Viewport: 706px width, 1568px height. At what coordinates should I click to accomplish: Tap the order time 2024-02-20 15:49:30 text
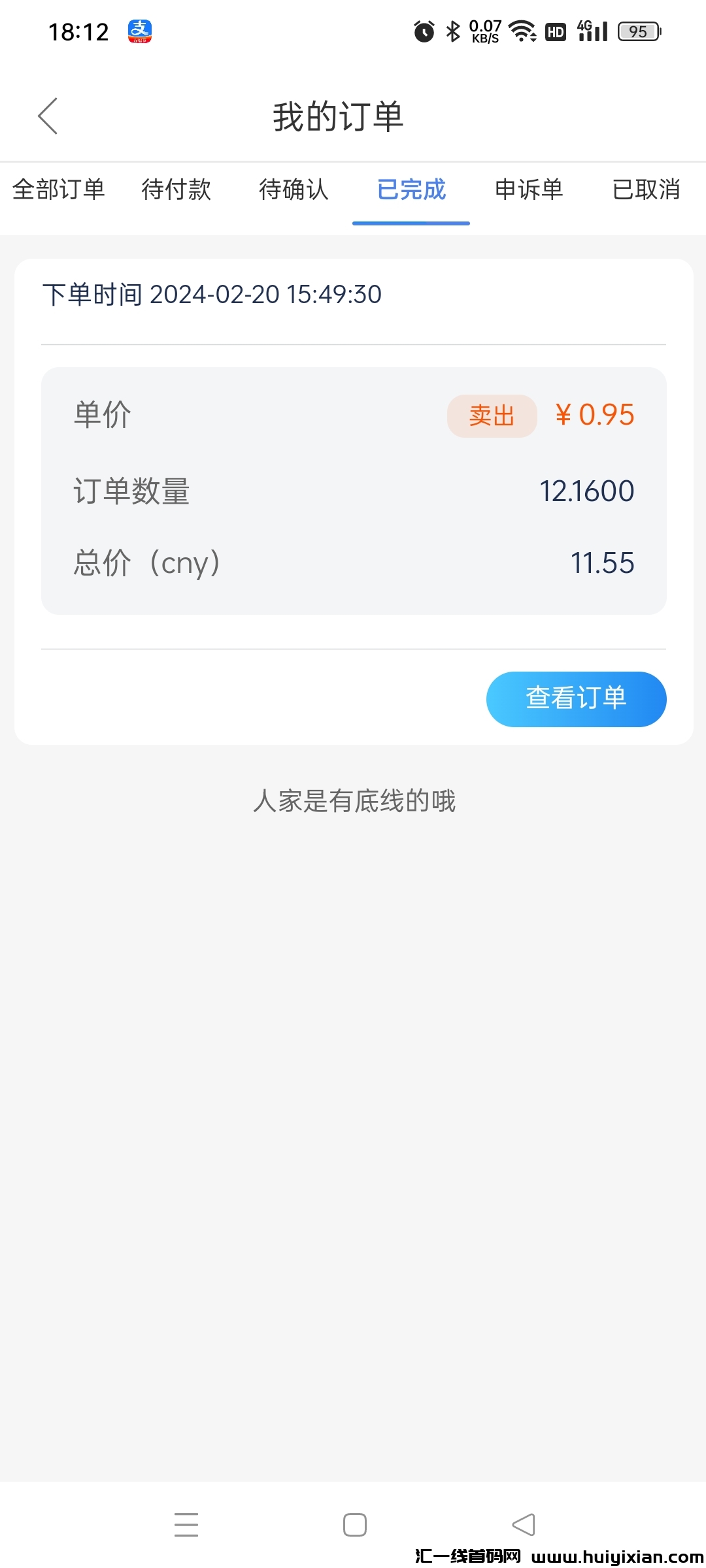266,295
